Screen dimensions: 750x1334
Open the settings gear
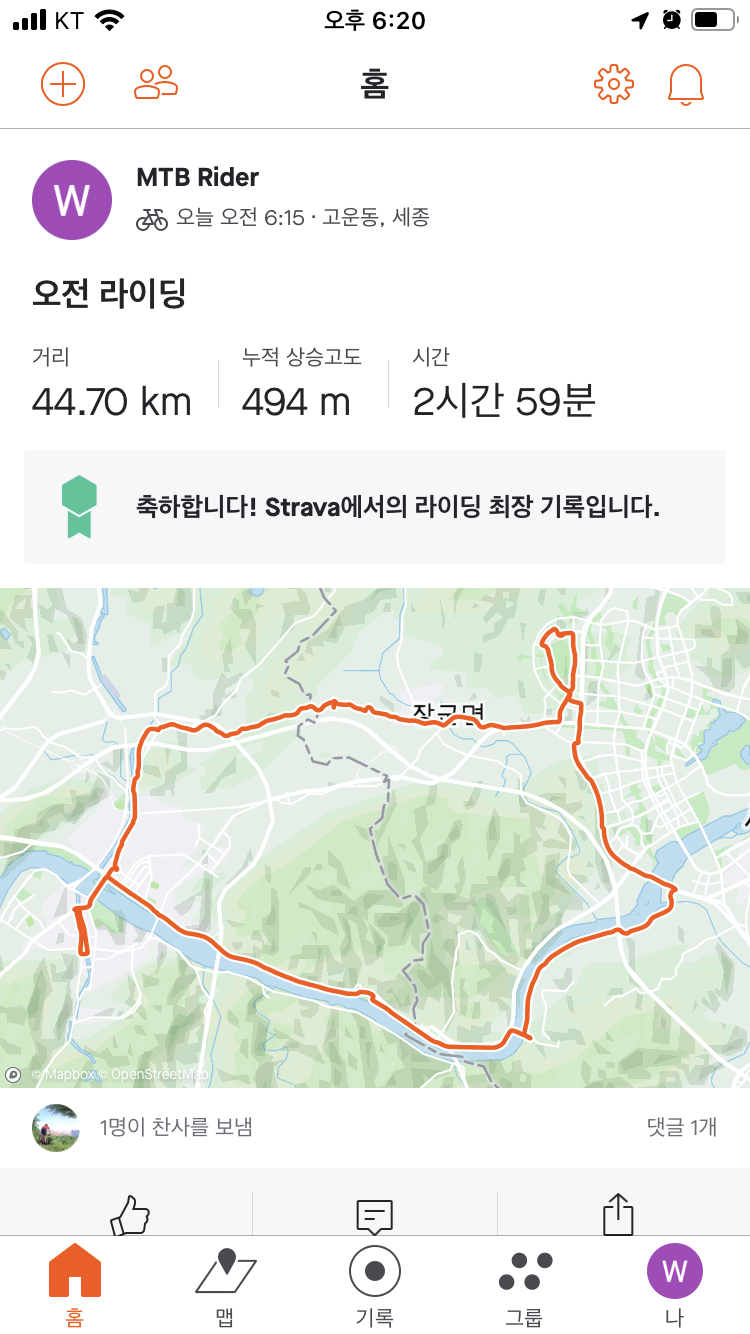[613, 84]
